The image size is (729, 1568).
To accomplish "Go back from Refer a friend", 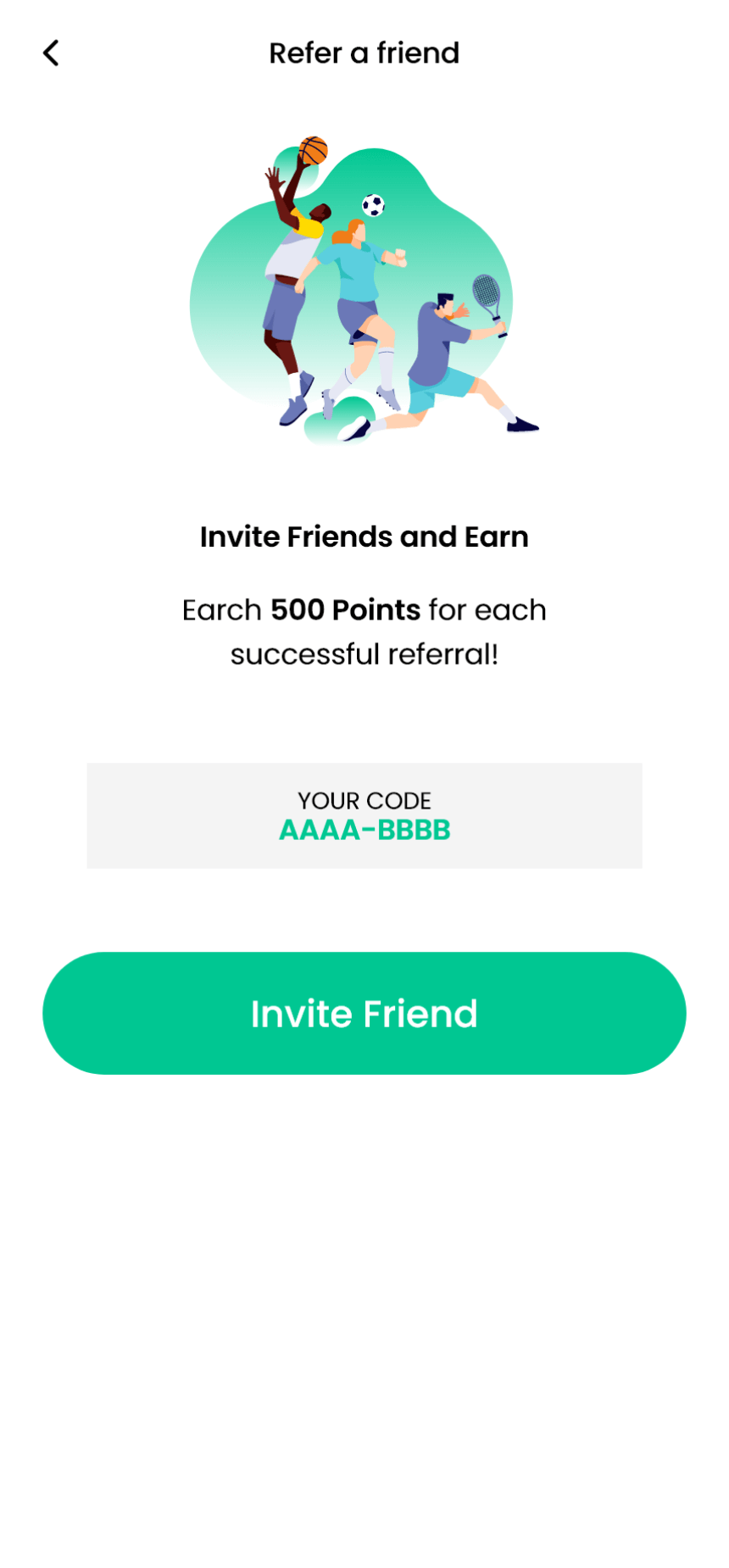I will [51, 53].
